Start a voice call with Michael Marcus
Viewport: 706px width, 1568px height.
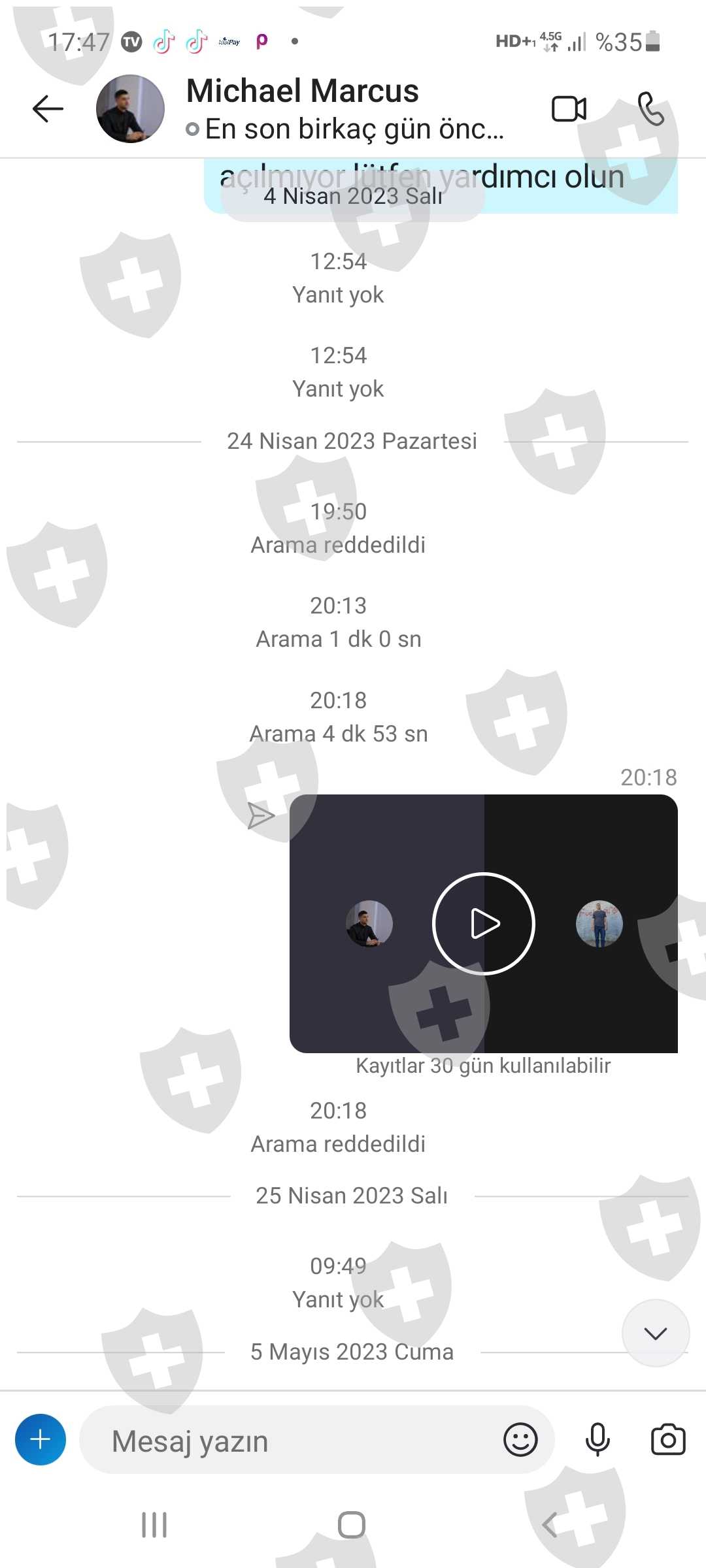pyautogui.click(x=650, y=108)
